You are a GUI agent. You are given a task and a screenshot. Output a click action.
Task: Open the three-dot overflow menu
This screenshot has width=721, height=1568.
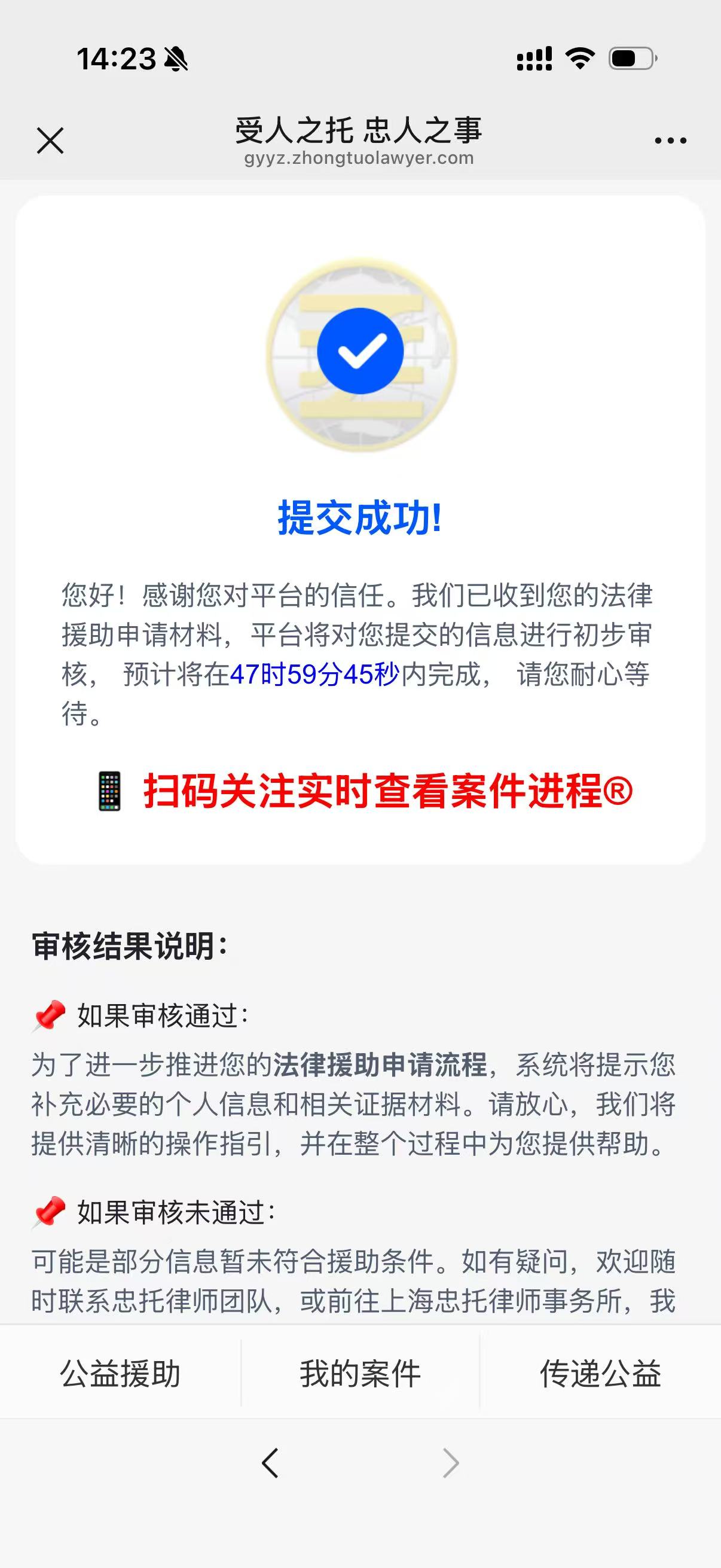tap(670, 141)
